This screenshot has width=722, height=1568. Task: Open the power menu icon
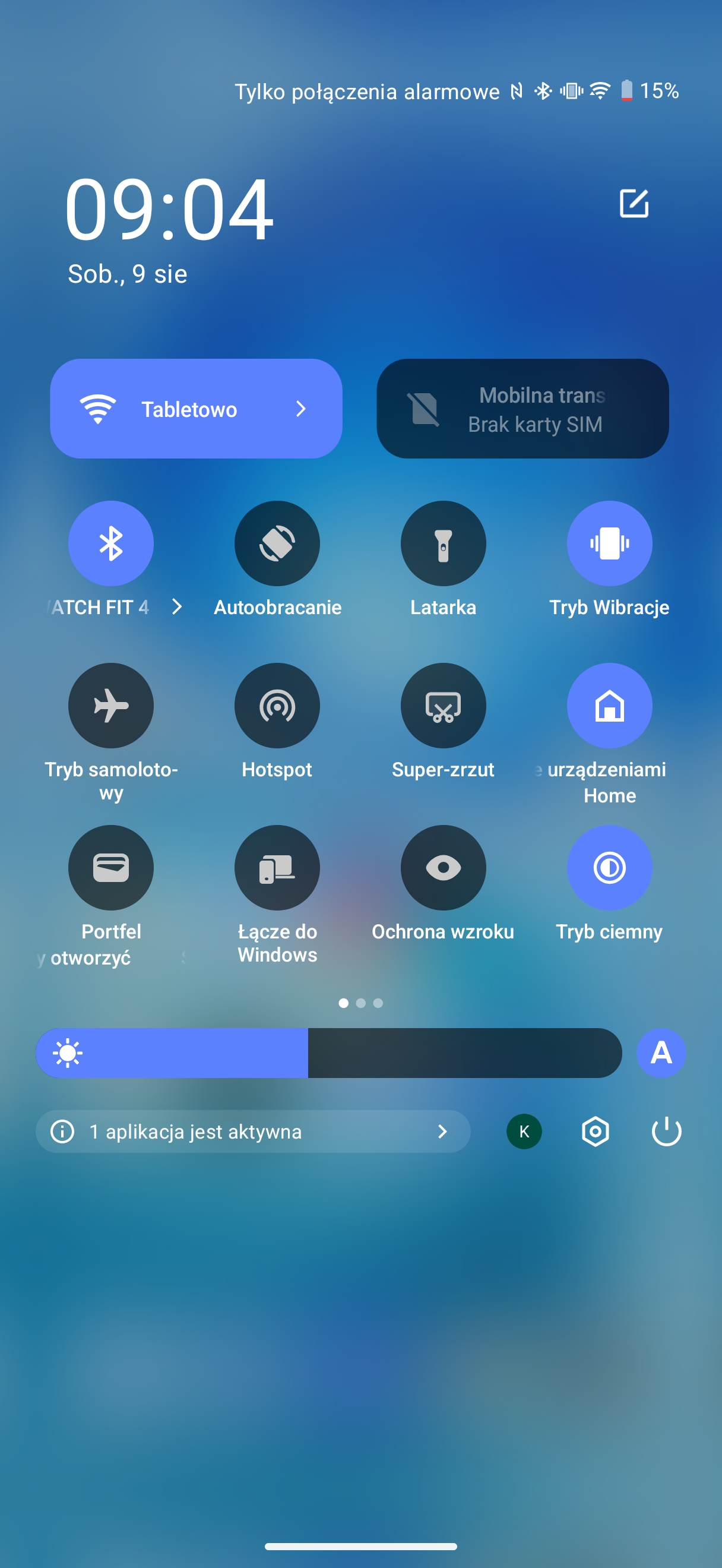tap(667, 1131)
